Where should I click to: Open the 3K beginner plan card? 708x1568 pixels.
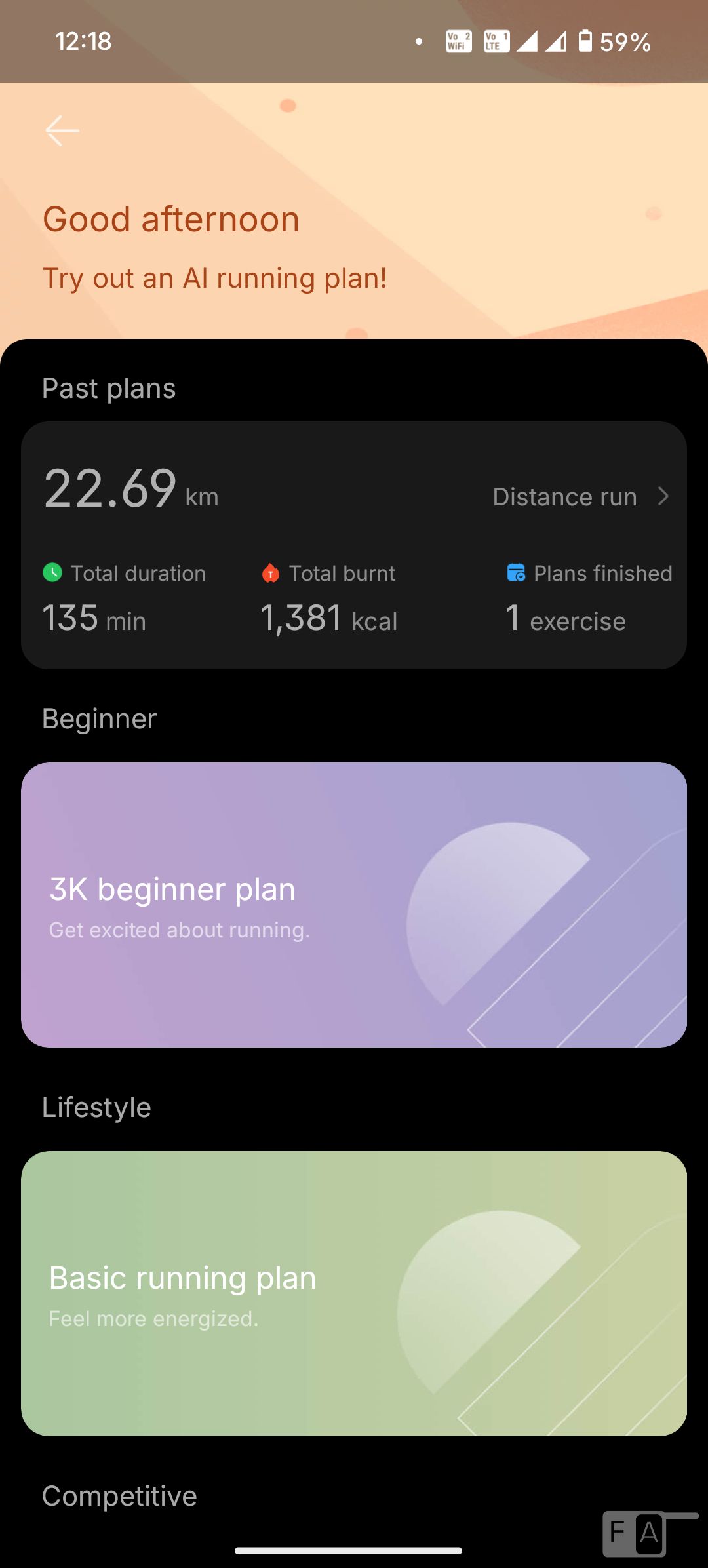click(354, 905)
